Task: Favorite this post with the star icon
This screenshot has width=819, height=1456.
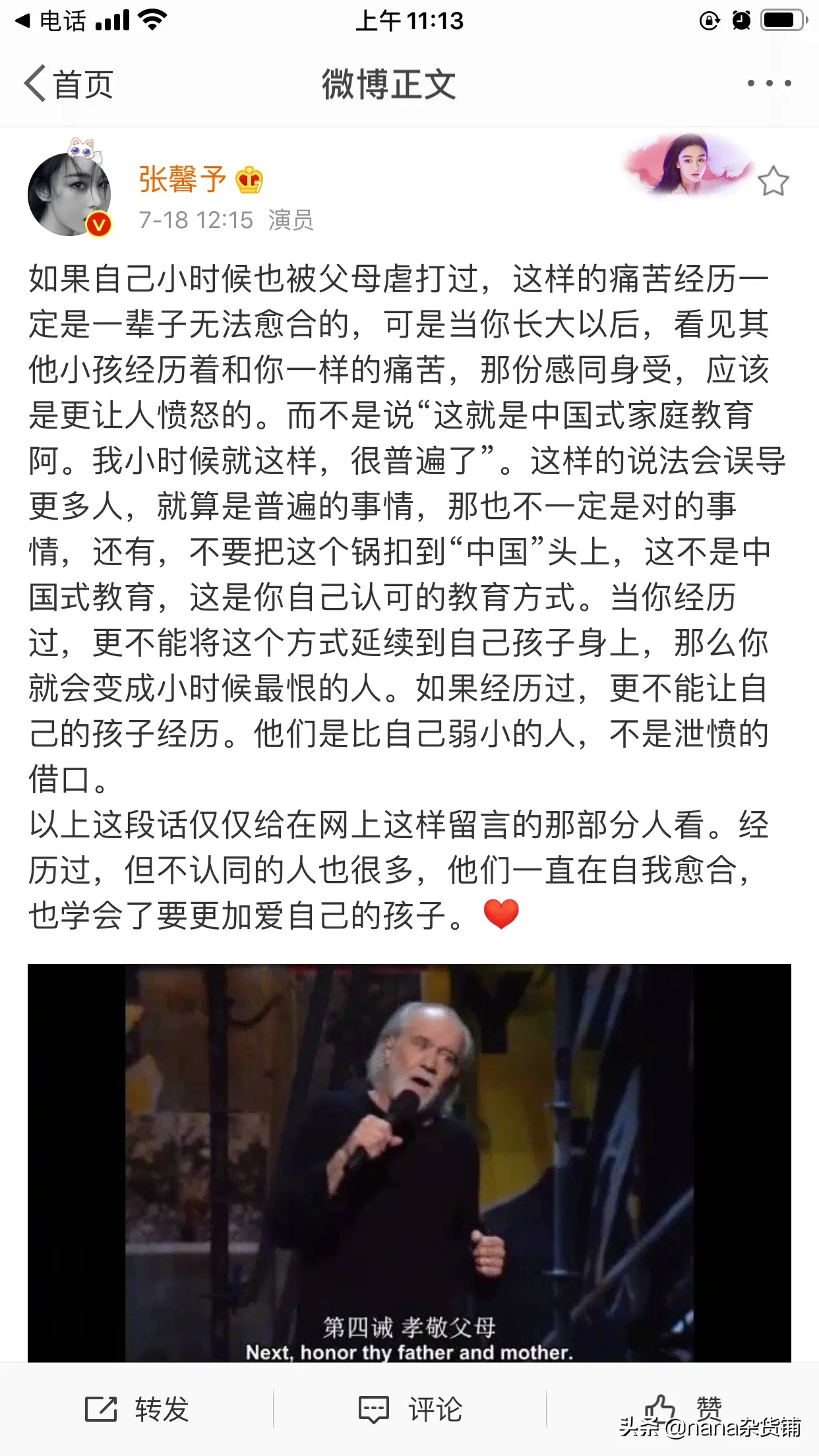Action: click(x=773, y=181)
